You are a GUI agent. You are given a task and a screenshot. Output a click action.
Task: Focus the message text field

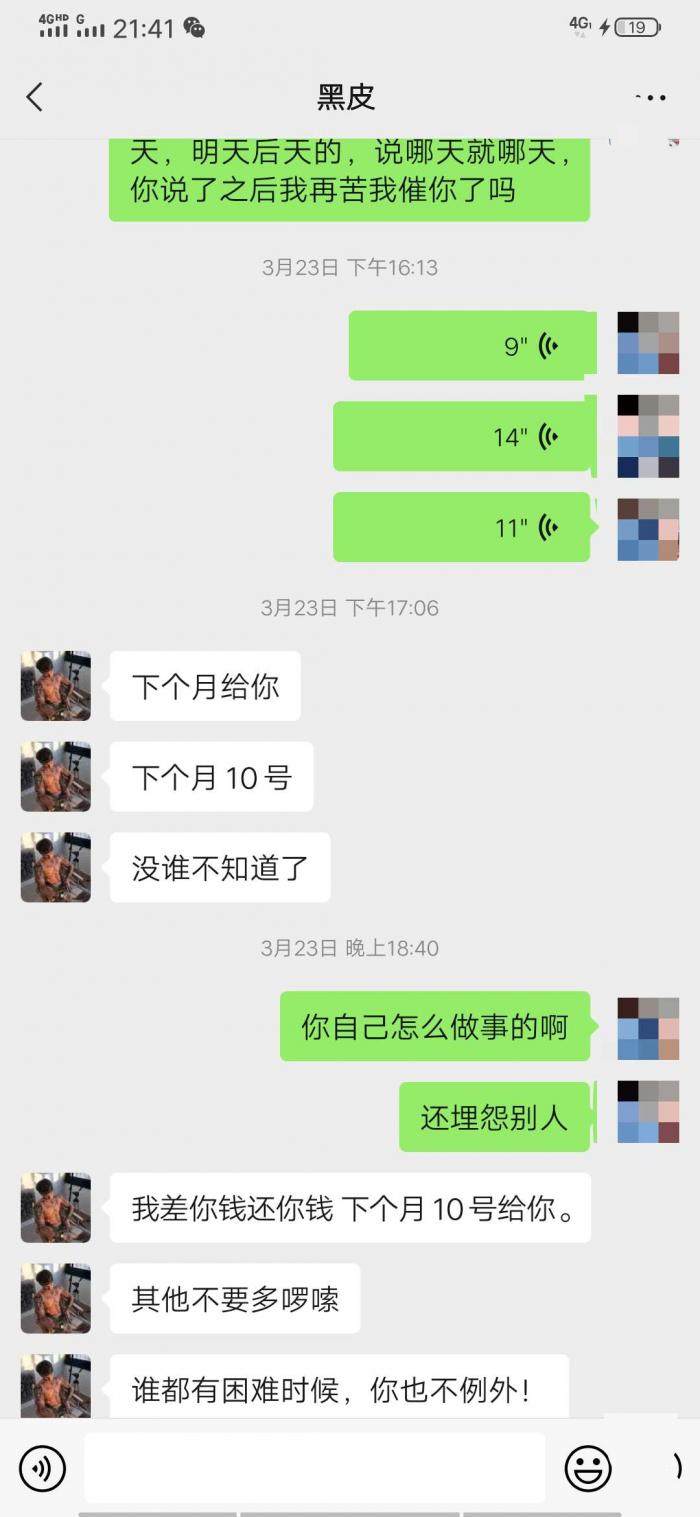(314, 1468)
